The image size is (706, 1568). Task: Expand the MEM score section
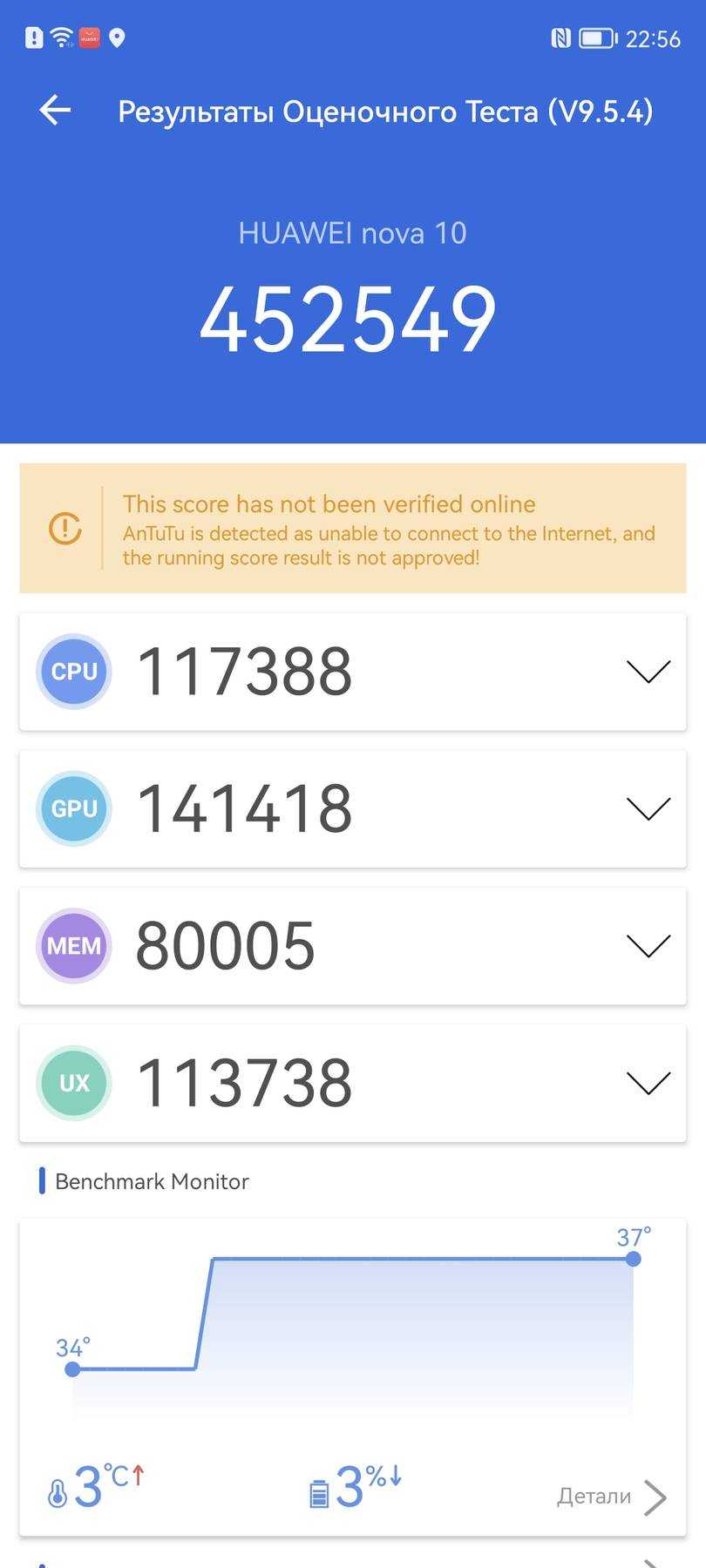pos(648,946)
